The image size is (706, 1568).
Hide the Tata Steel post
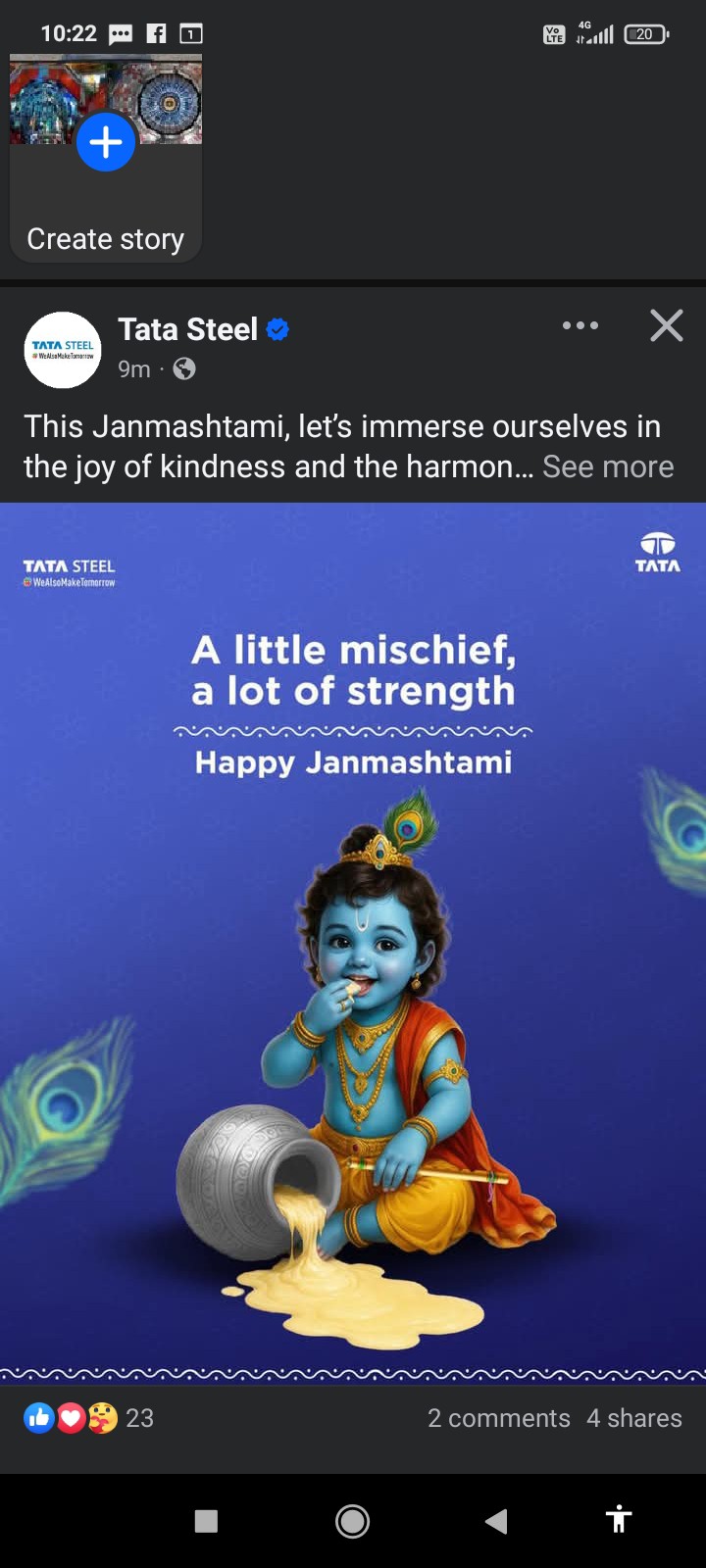[667, 325]
